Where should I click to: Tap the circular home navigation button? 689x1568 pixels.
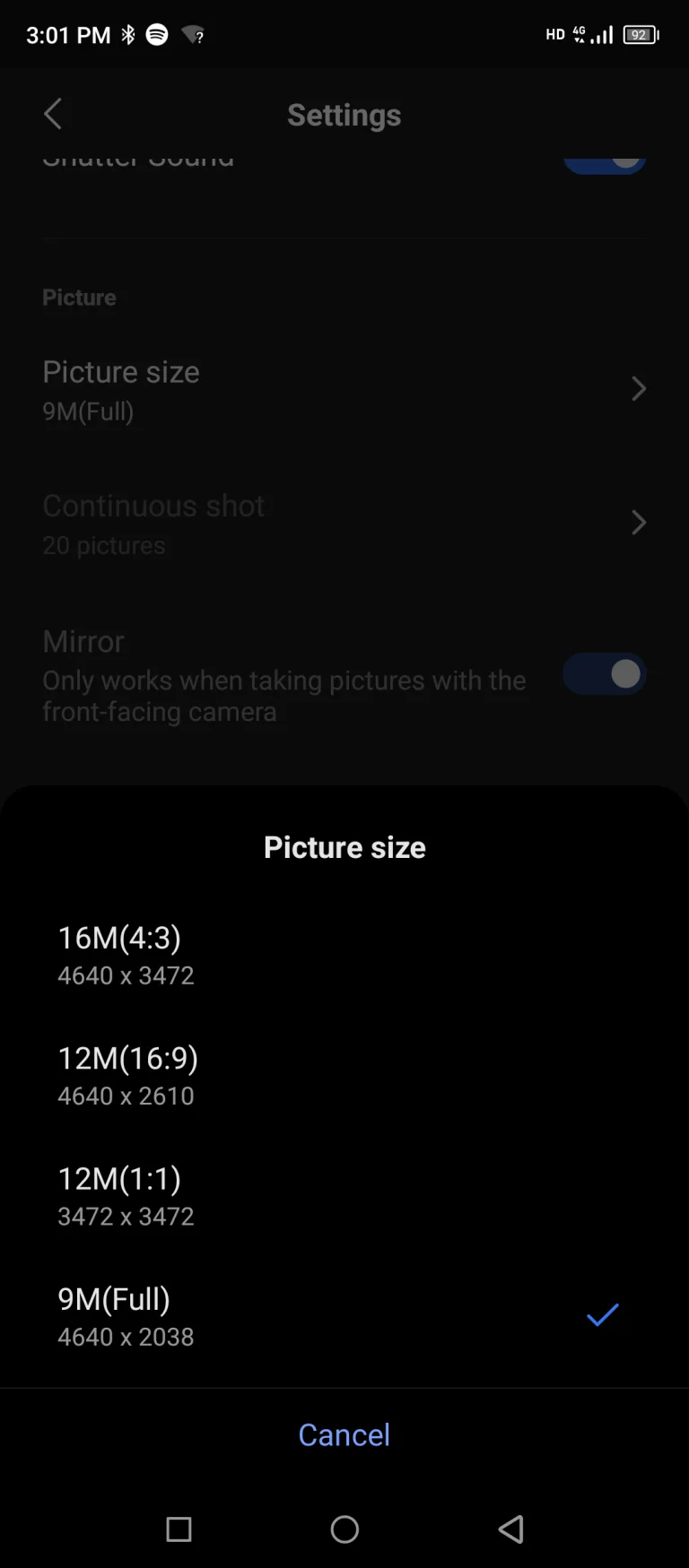point(344,1529)
